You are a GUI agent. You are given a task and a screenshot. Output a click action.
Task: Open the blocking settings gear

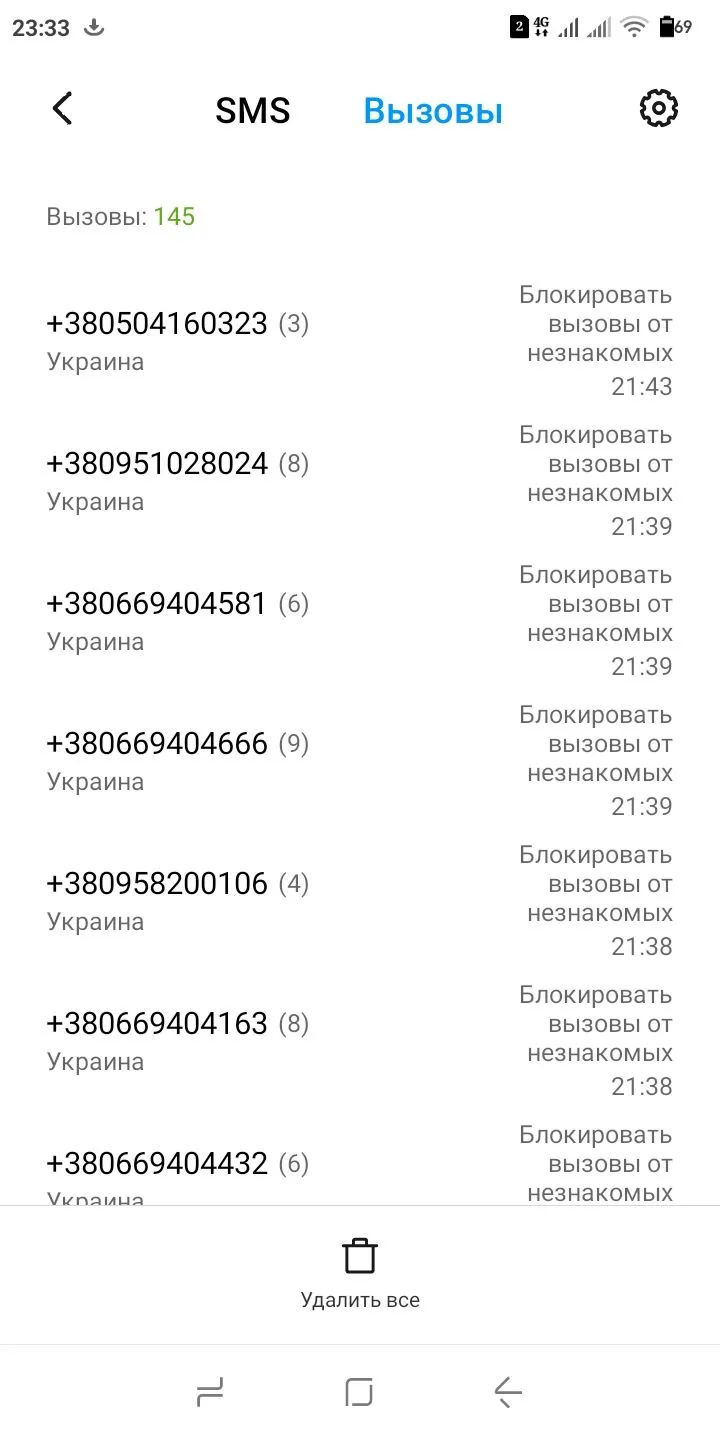pos(658,108)
